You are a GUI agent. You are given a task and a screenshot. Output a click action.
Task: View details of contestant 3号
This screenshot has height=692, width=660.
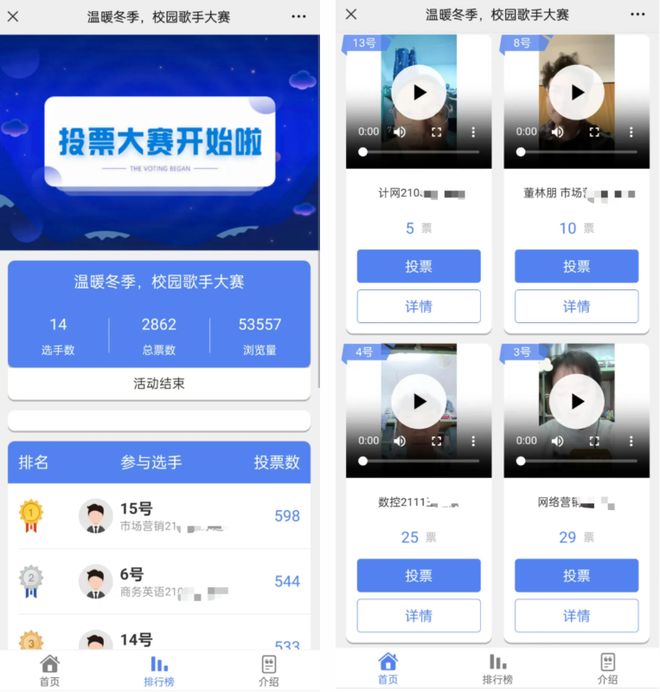(576, 615)
